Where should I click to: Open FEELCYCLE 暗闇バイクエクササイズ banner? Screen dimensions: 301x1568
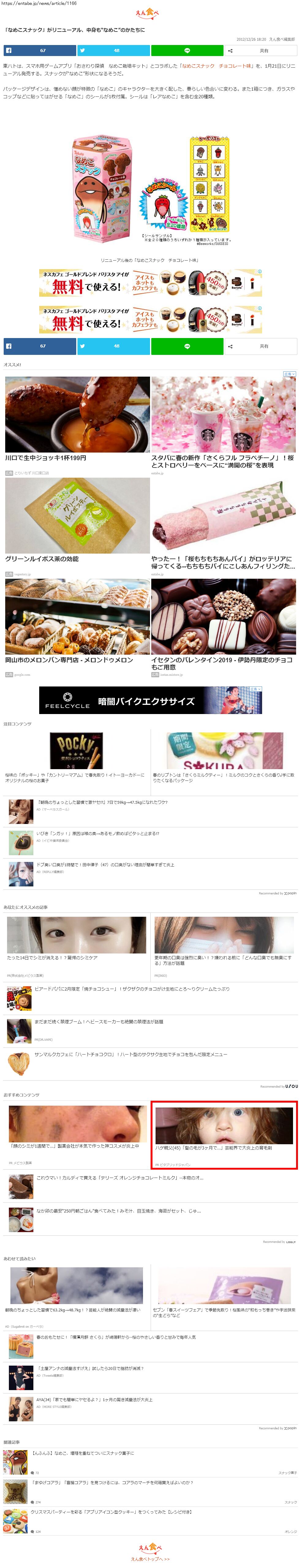click(x=150, y=700)
